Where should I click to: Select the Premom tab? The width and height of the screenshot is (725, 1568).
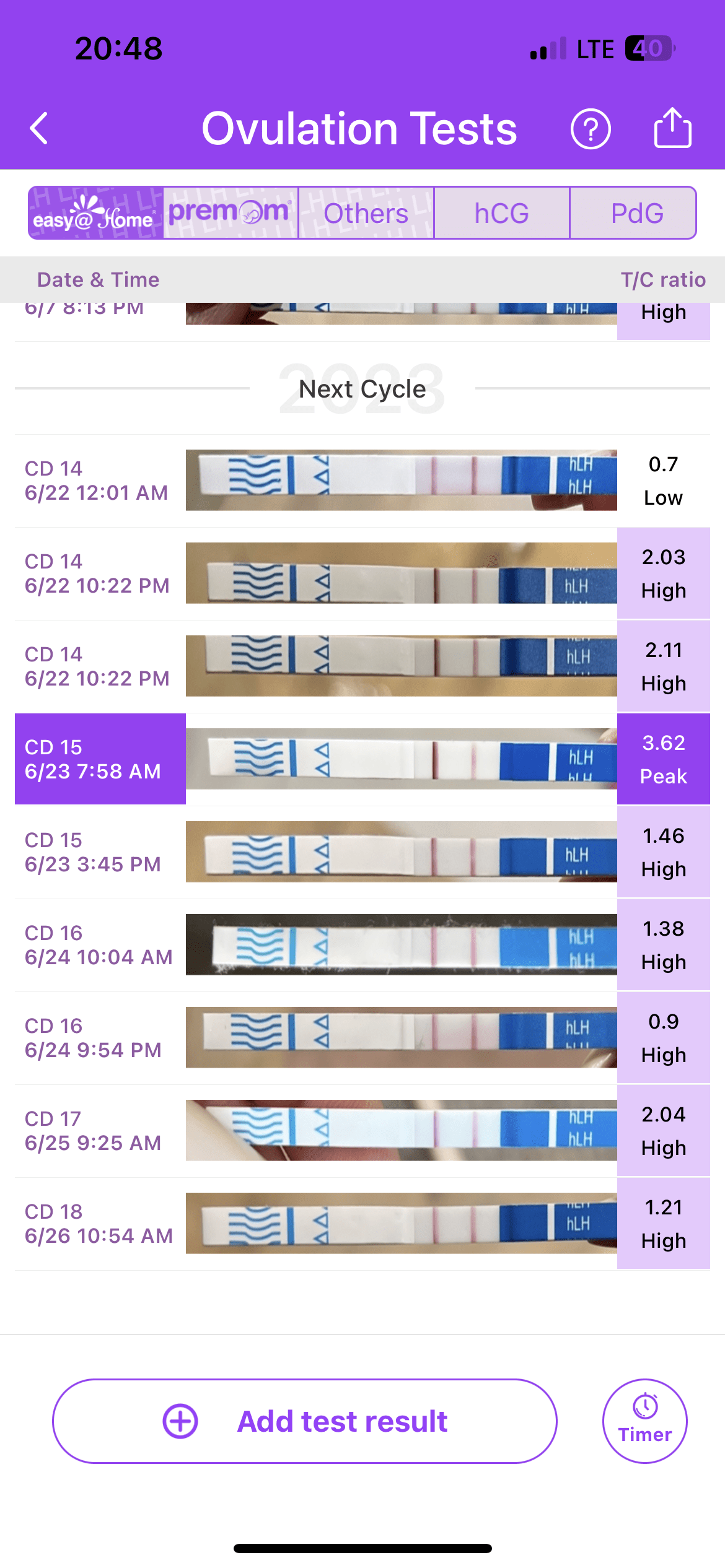[x=231, y=213]
